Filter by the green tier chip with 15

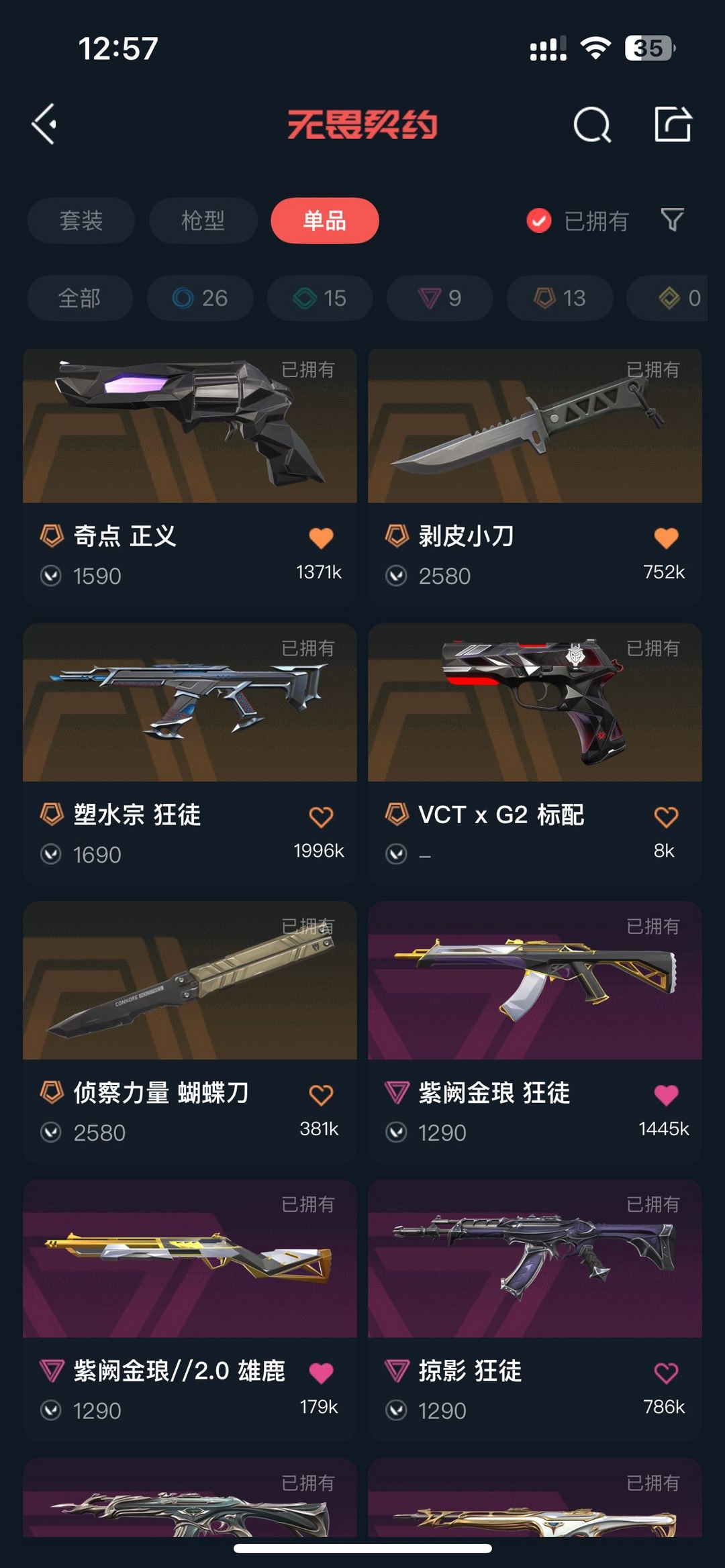(320, 298)
